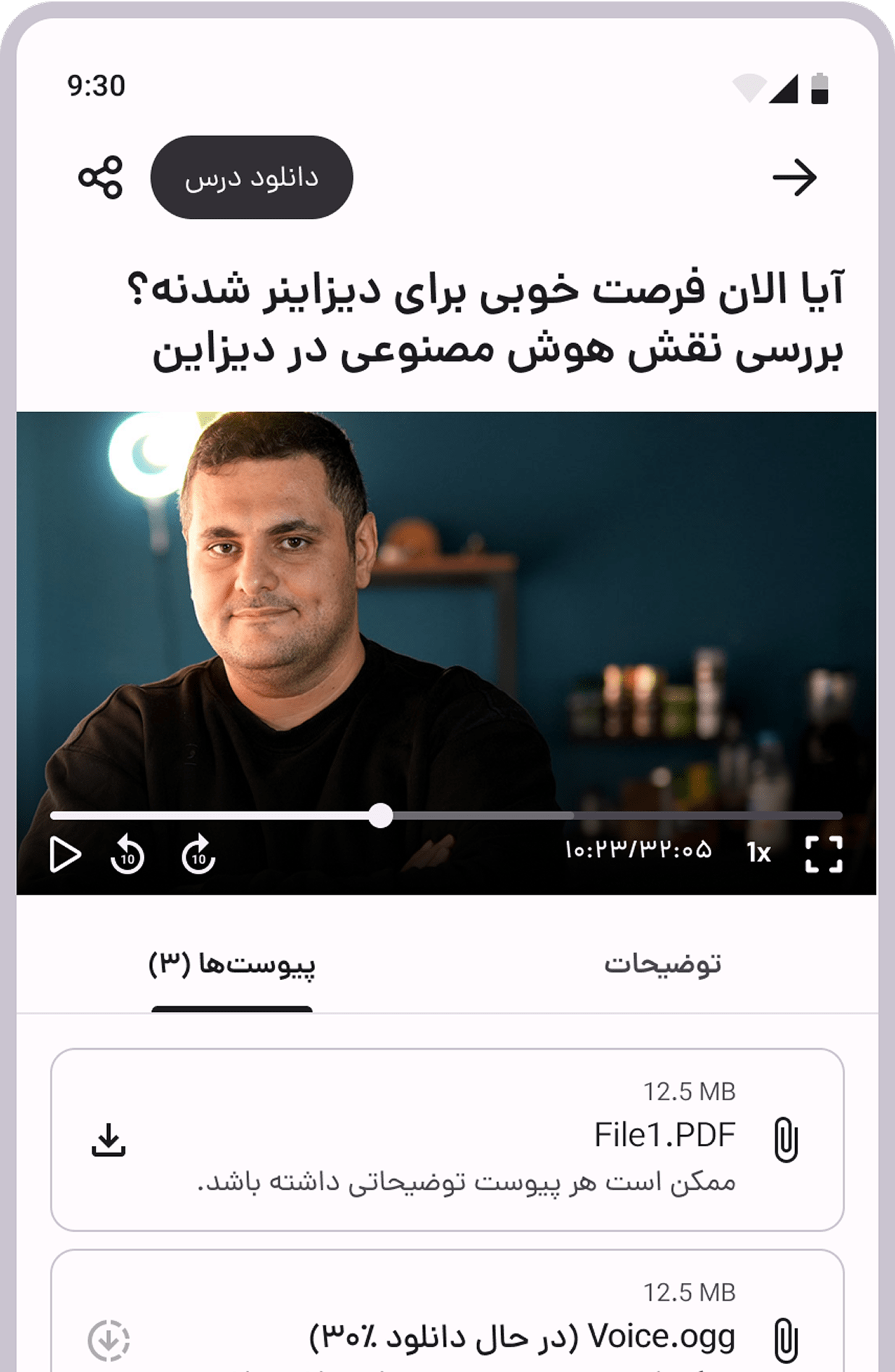895x1372 pixels.
Task: Skip forward 10 seconds
Action: click(x=198, y=855)
